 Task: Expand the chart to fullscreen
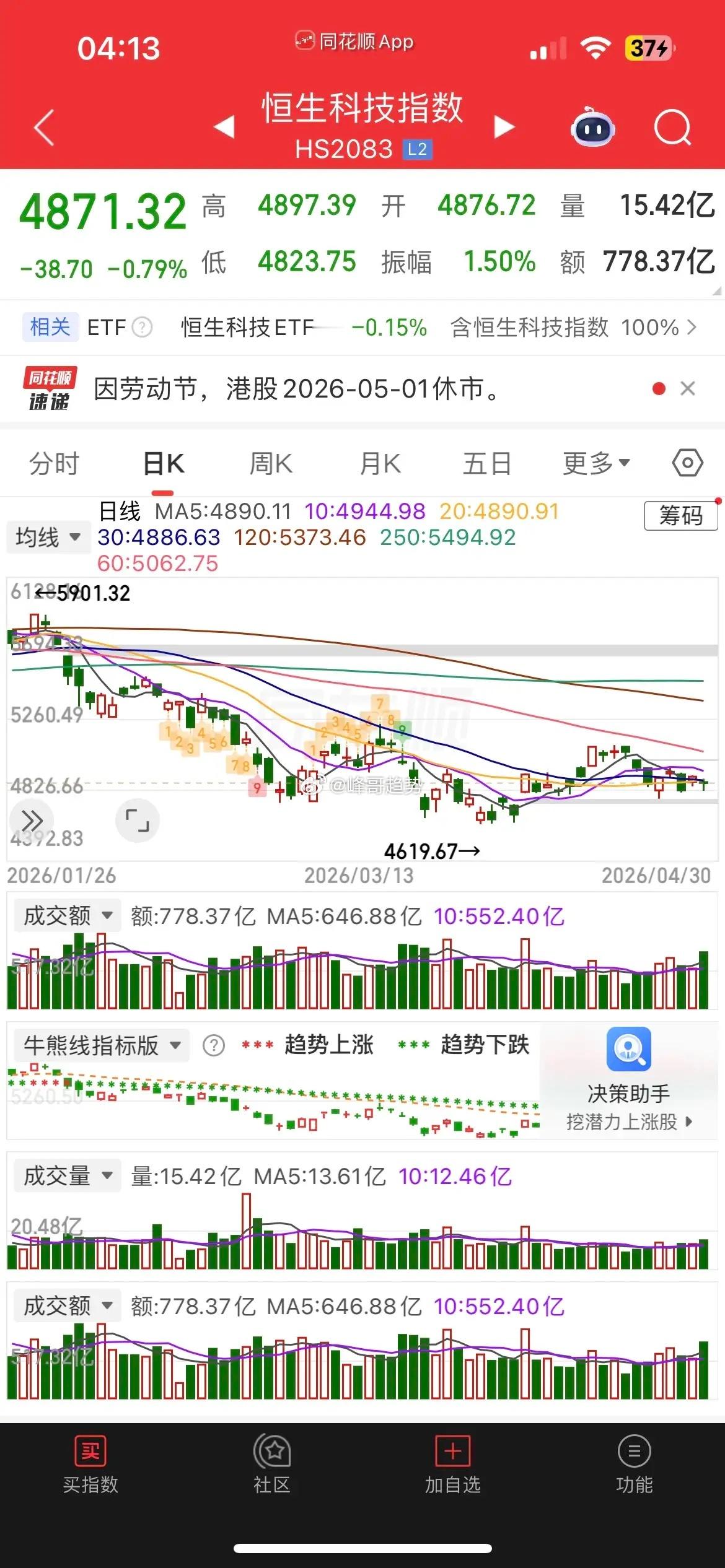tap(138, 821)
